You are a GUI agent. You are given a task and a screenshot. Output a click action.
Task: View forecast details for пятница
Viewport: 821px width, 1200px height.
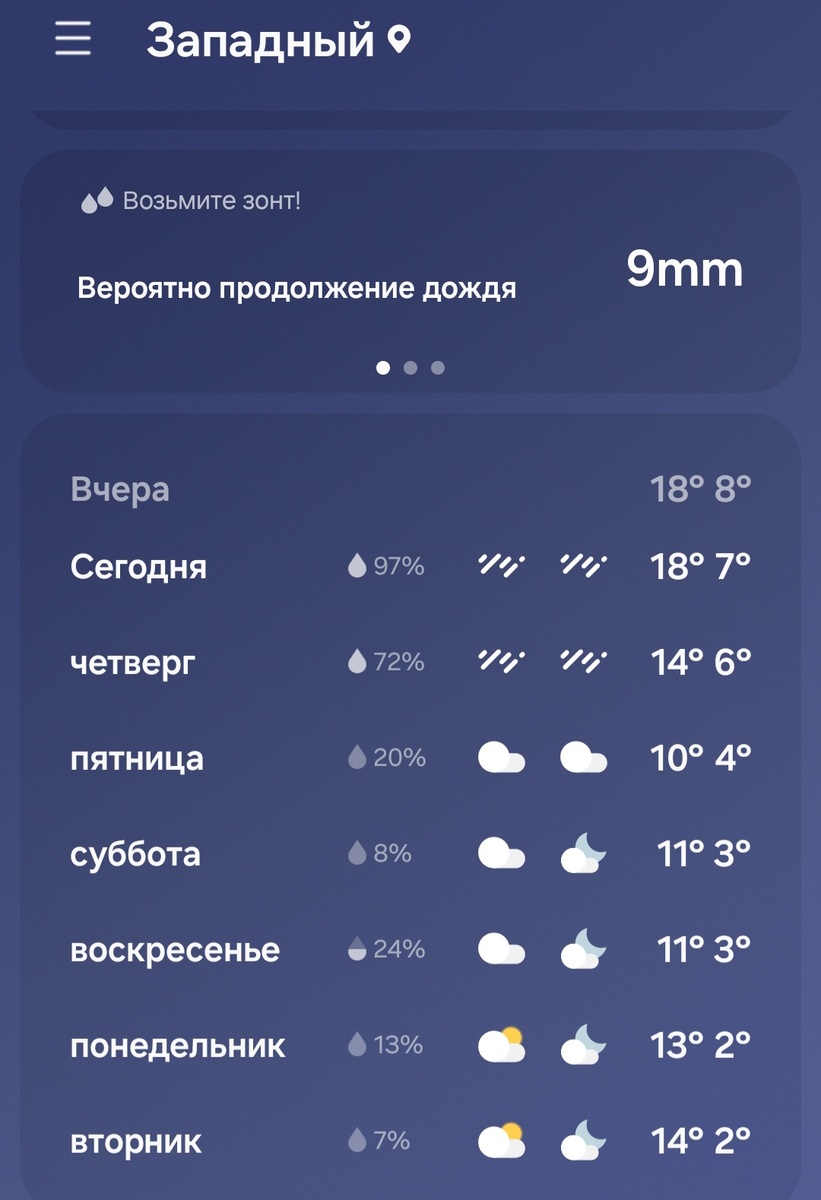pos(410,757)
